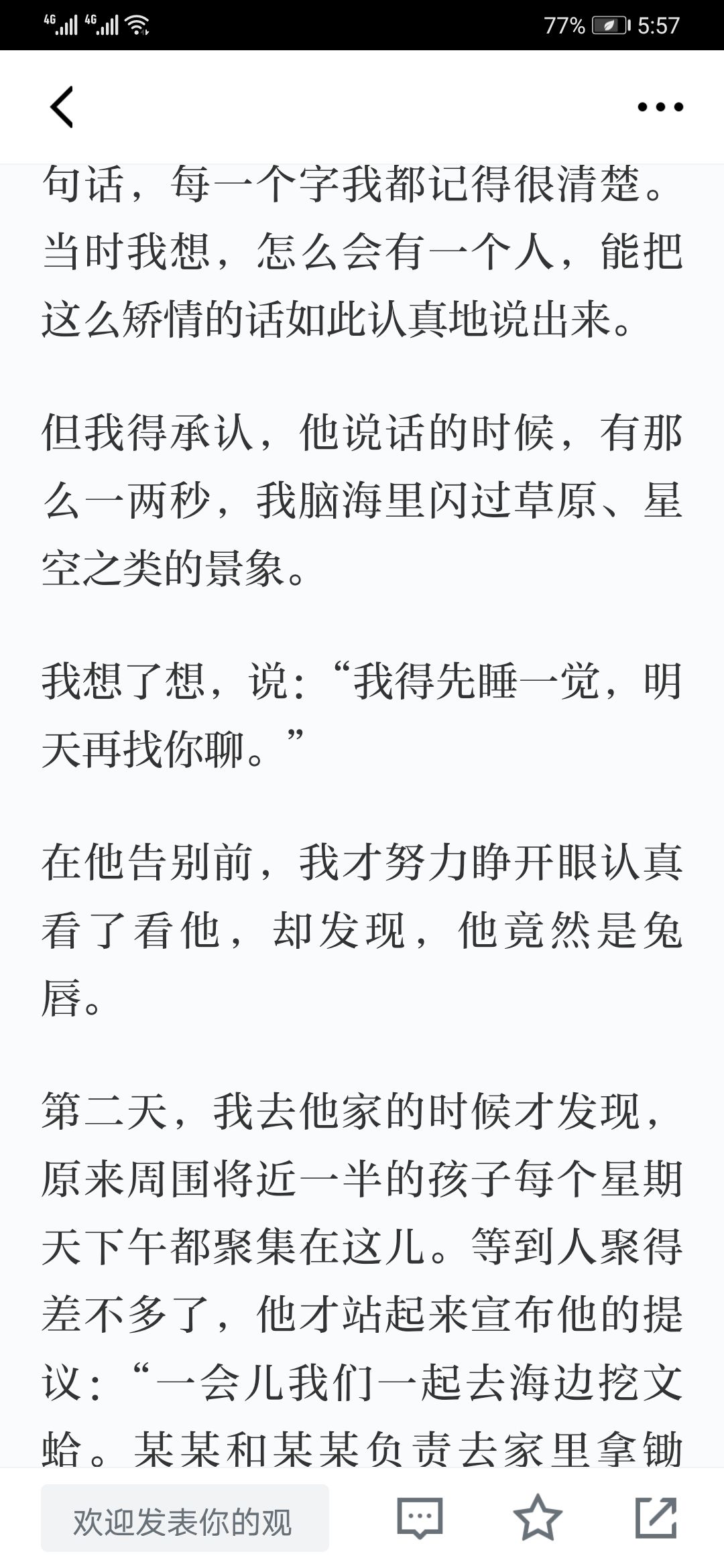Go back using the top-left arrow
The width and height of the screenshot is (724, 1568).
[62, 107]
